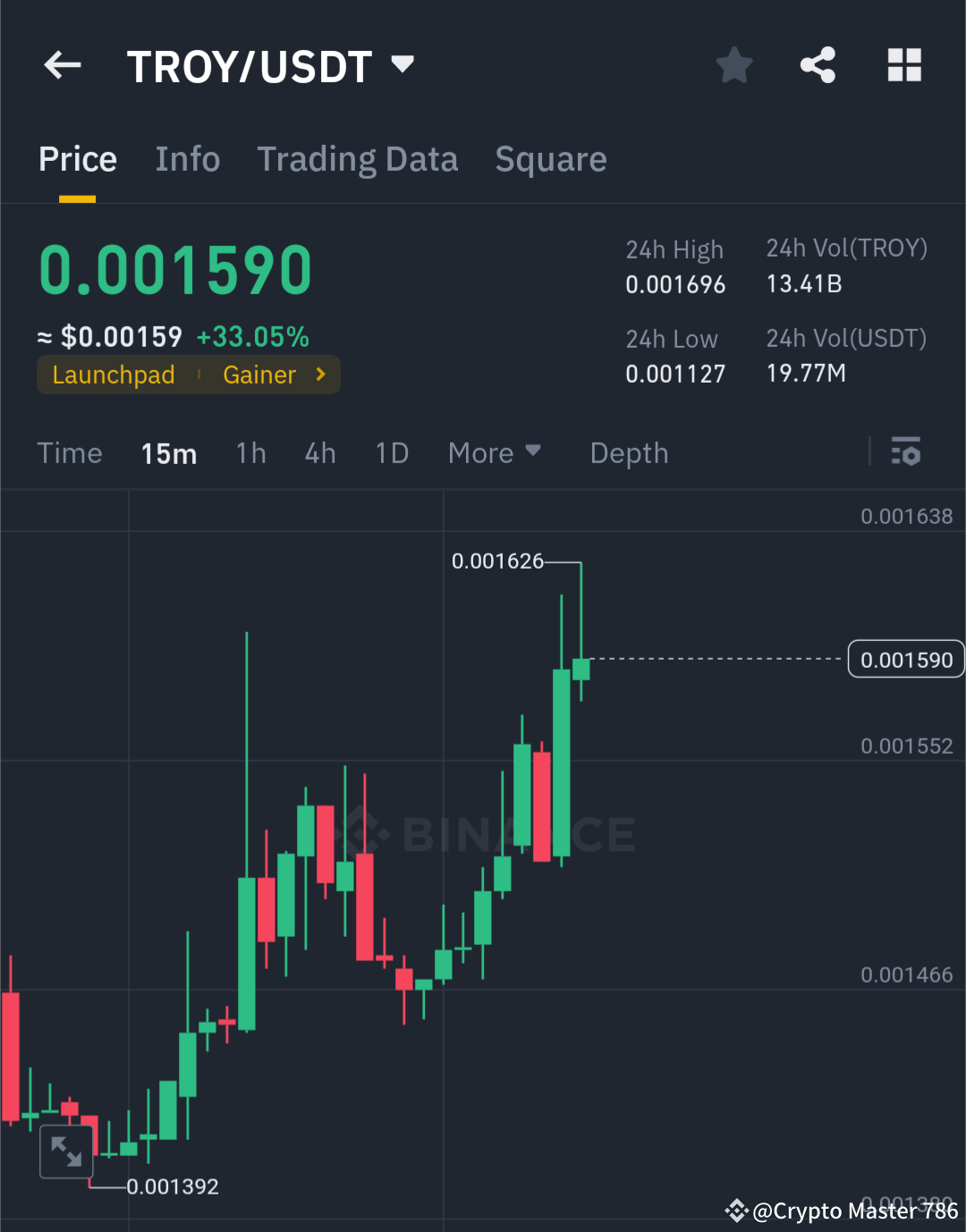Select the 4h timeframe
Viewport: 966px width, 1232px height.
coord(319,453)
